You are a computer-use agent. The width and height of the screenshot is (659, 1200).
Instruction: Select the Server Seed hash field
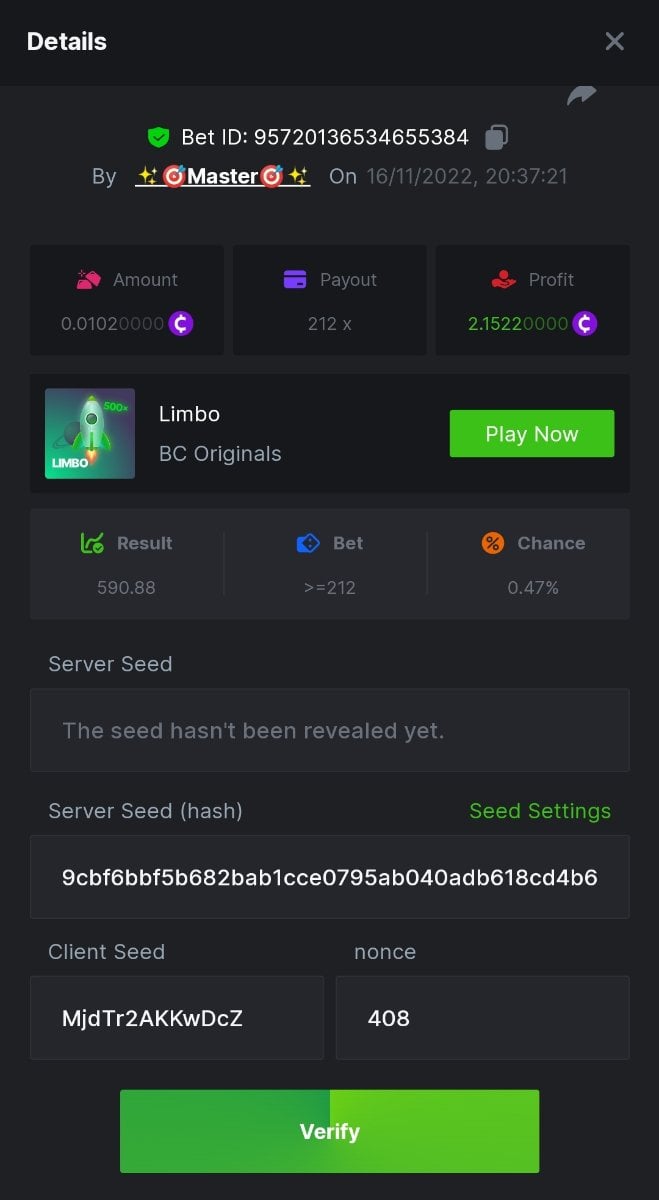329,877
